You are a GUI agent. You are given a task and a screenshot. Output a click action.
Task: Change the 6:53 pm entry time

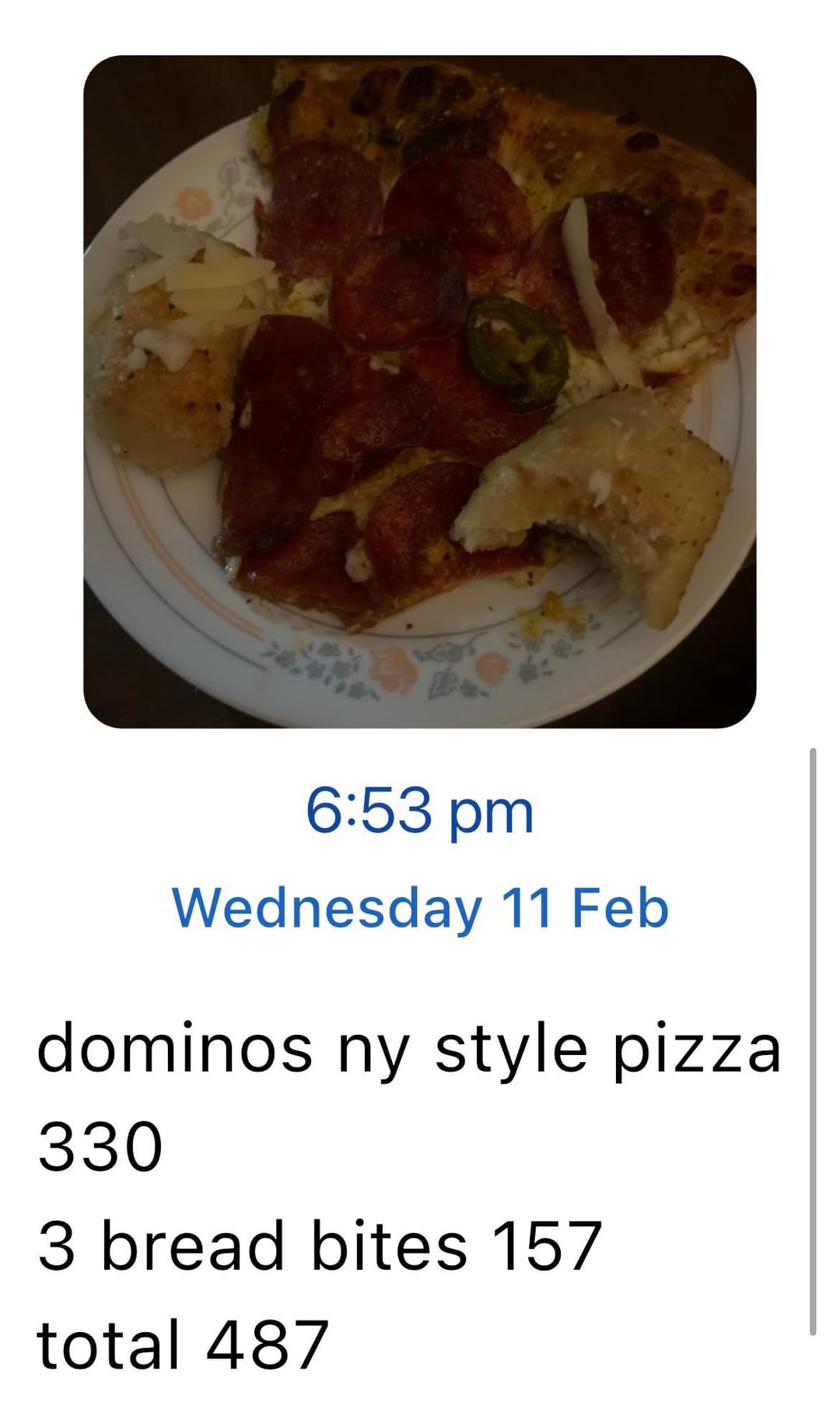[x=419, y=812]
